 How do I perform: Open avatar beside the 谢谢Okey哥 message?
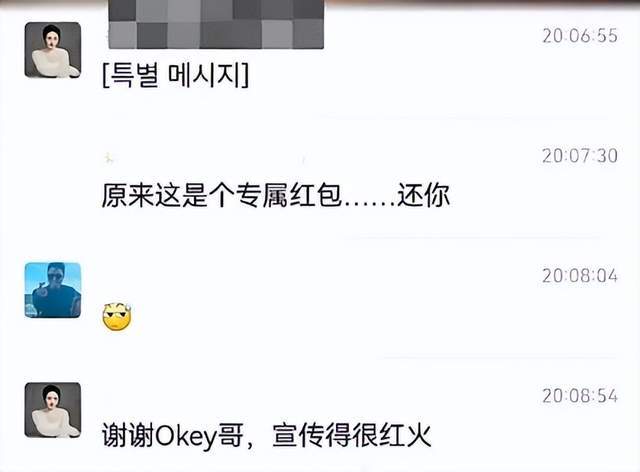[52, 410]
